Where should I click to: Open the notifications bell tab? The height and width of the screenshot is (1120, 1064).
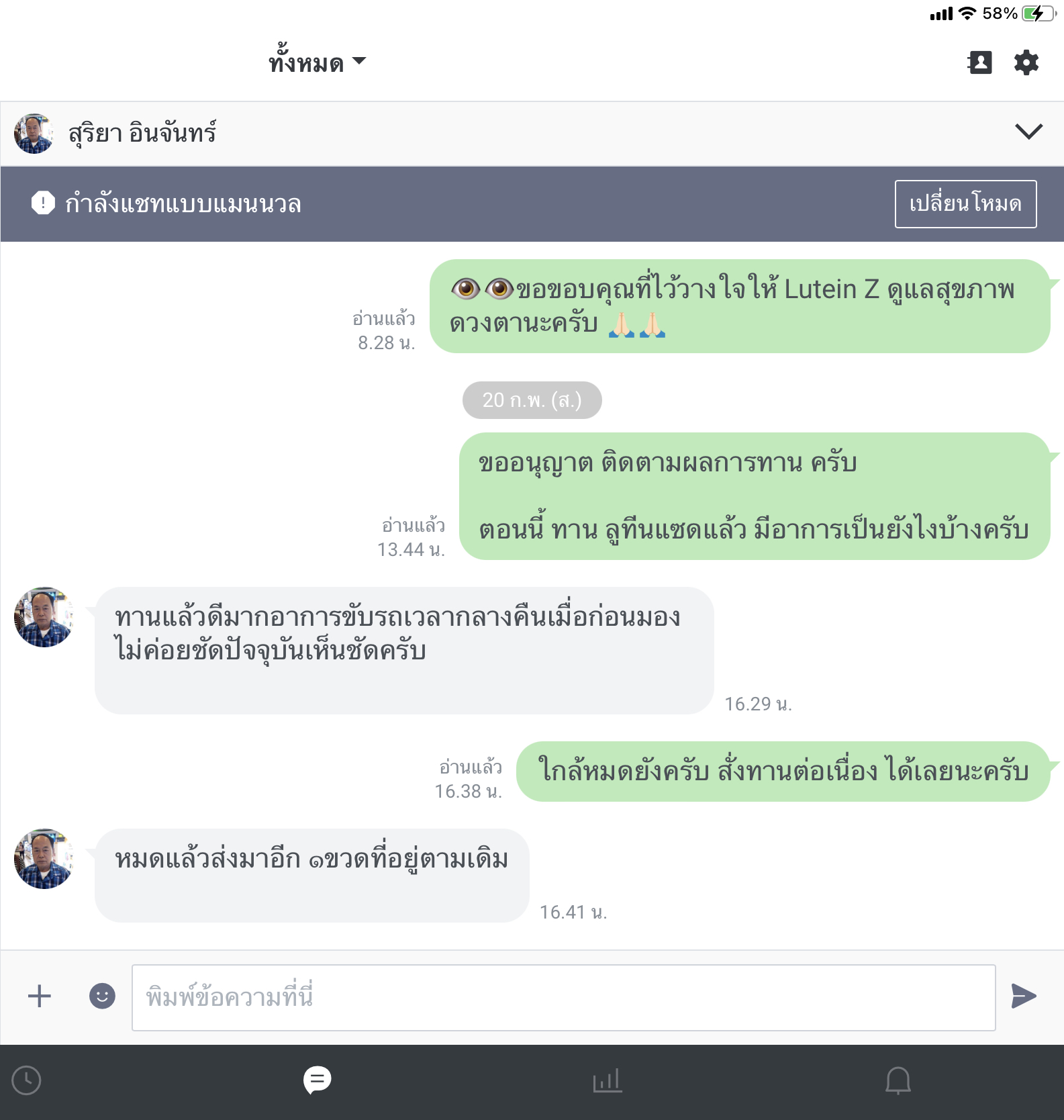click(898, 1080)
